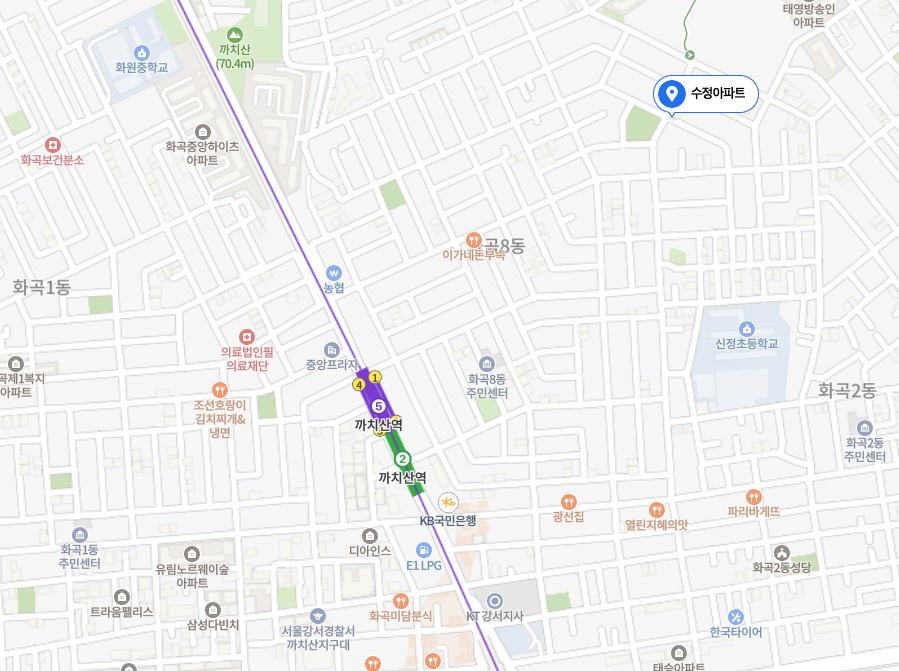The width and height of the screenshot is (899, 671).
Task: Select the E1 LPG station pin
Action: click(x=423, y=549)
